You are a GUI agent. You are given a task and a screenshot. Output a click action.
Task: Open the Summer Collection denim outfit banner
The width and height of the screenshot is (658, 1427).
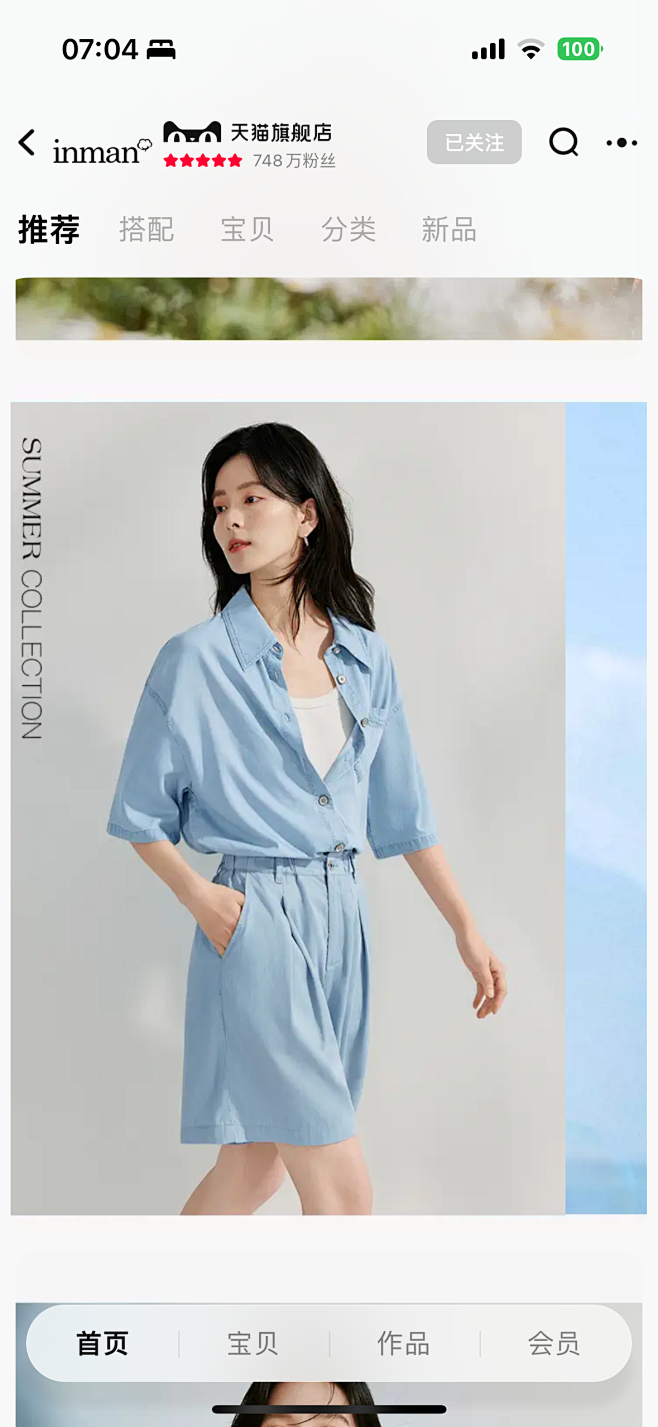[288, 808]
